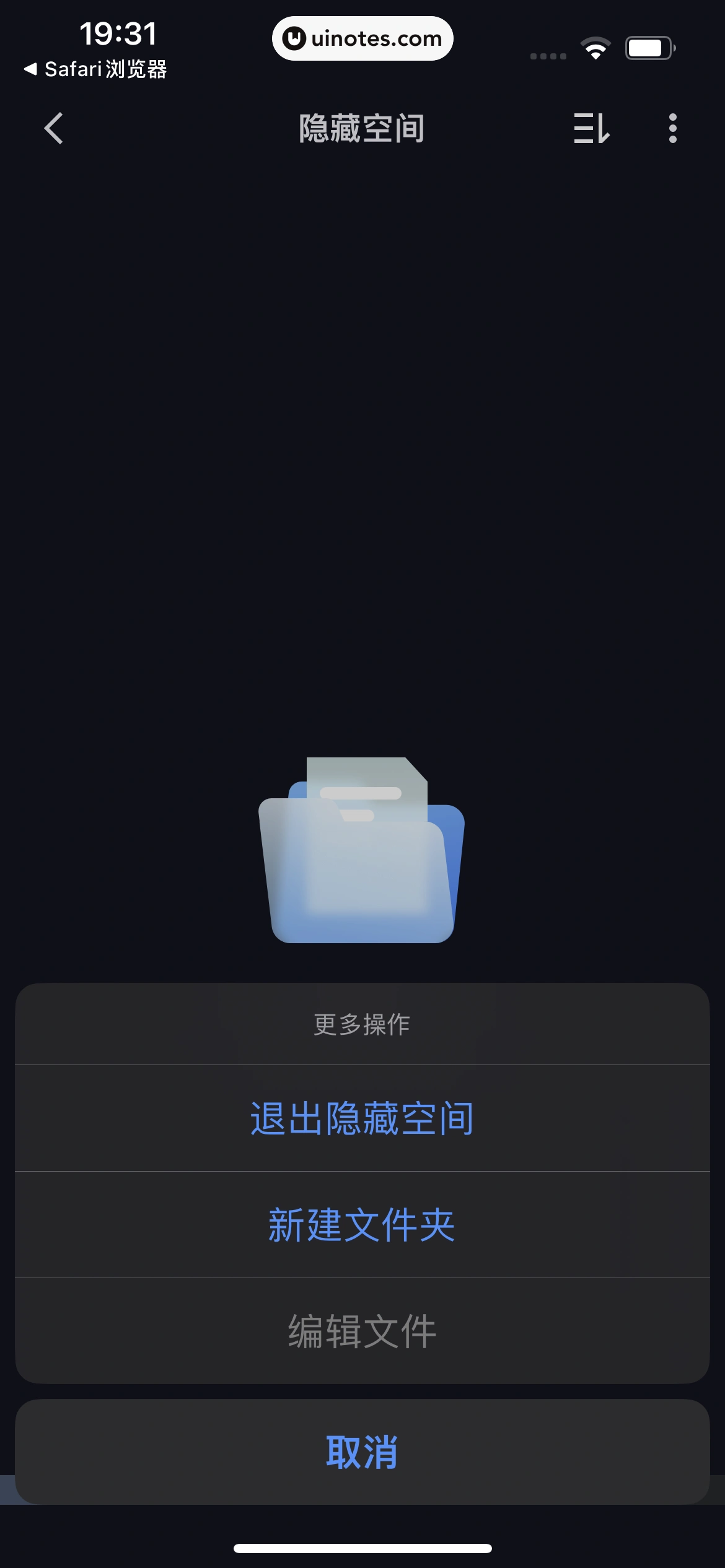Go back using the top-left arrow
This screenshot has width=725, height=1568.
coord(54,128)
